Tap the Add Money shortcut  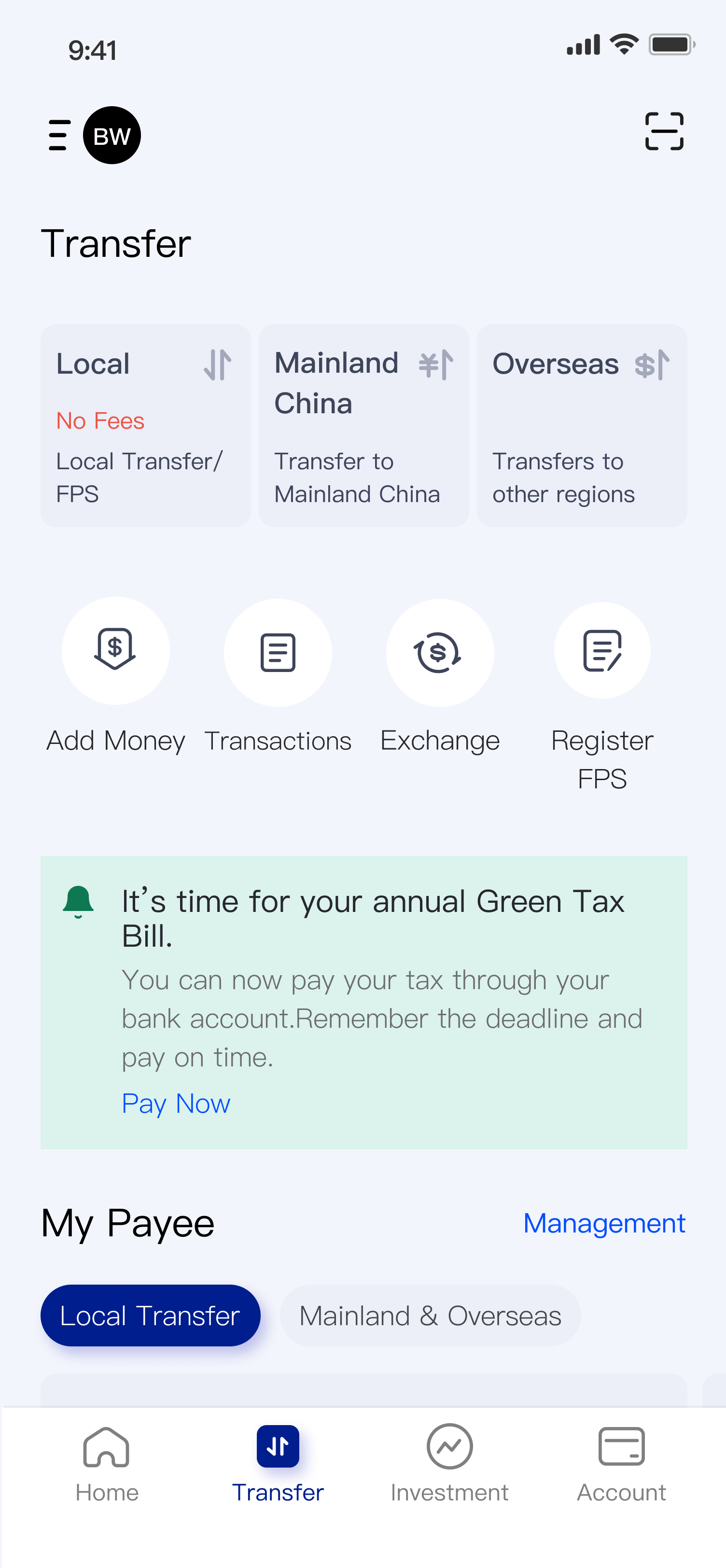click(x=116, y=651)
